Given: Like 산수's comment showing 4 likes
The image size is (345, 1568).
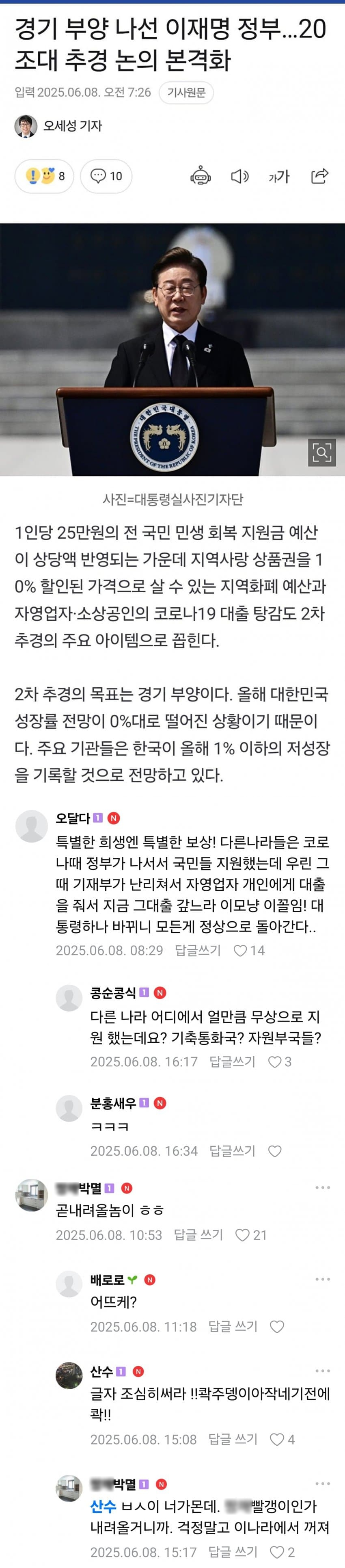Looking at the screenshot, I should pyautogui.click(x=282, y=1440).
